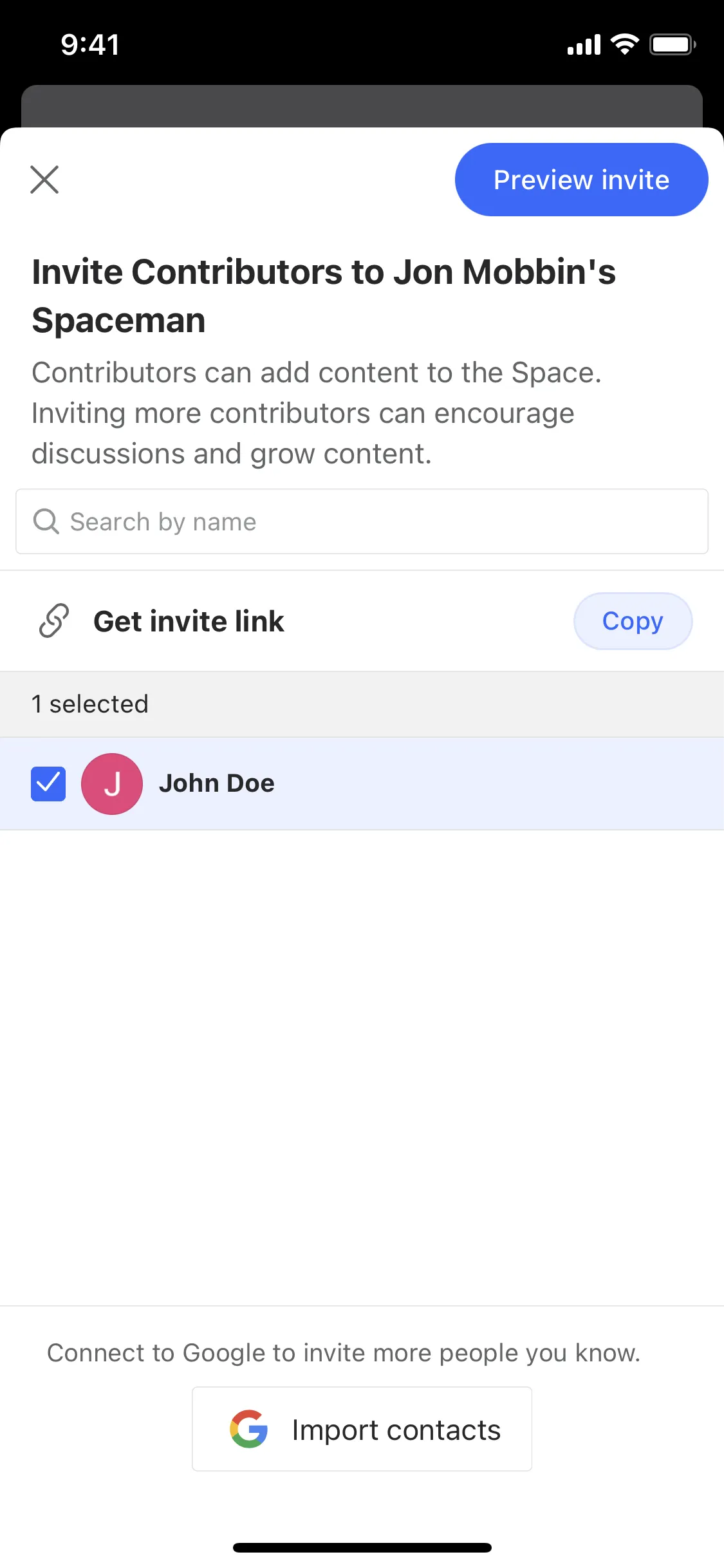Close the invite contributors sheet
Screen dimensions: 724x1568
(x=44, y=180)
